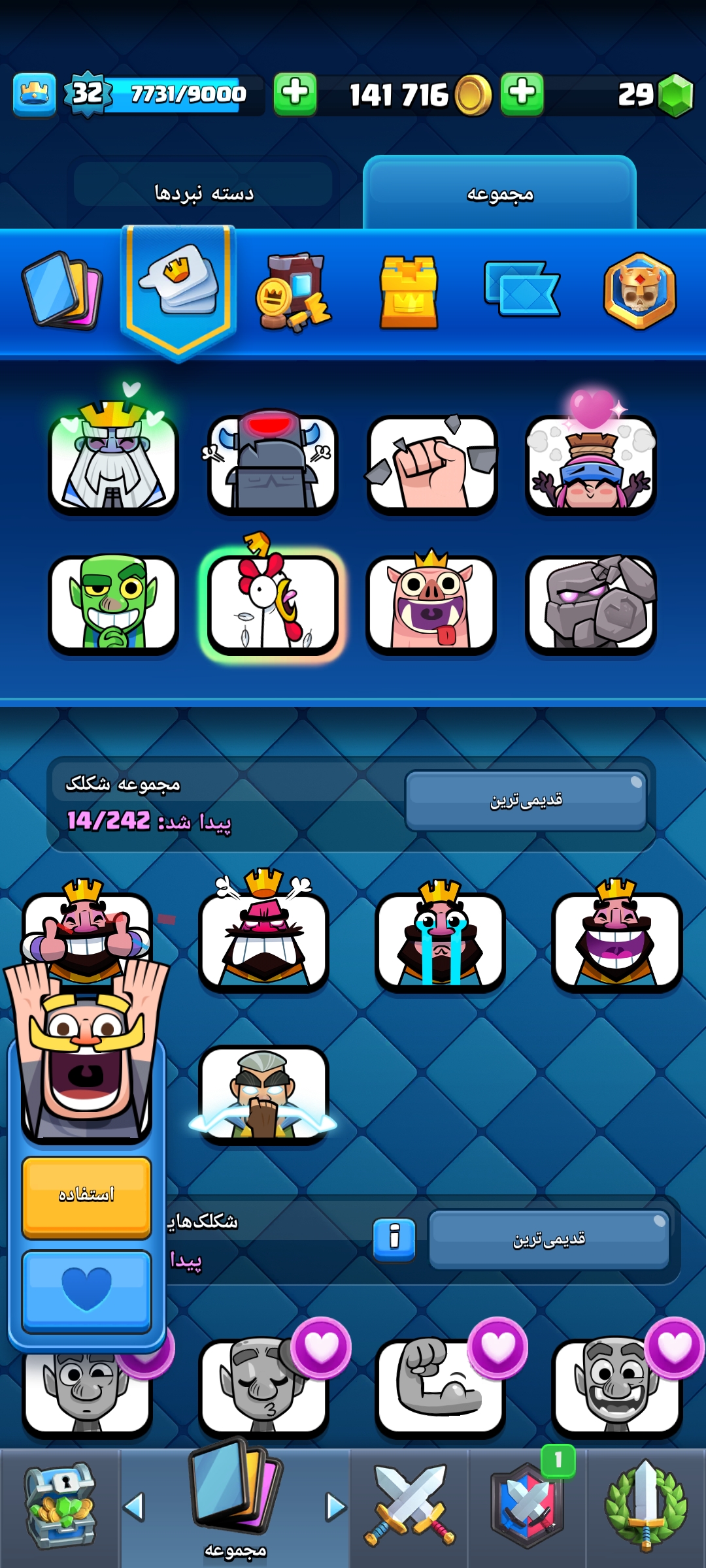Switch to the دسته نبردها (battle decks) tab
Viewport: 706px width, 1568px height.
click(203, 193)
